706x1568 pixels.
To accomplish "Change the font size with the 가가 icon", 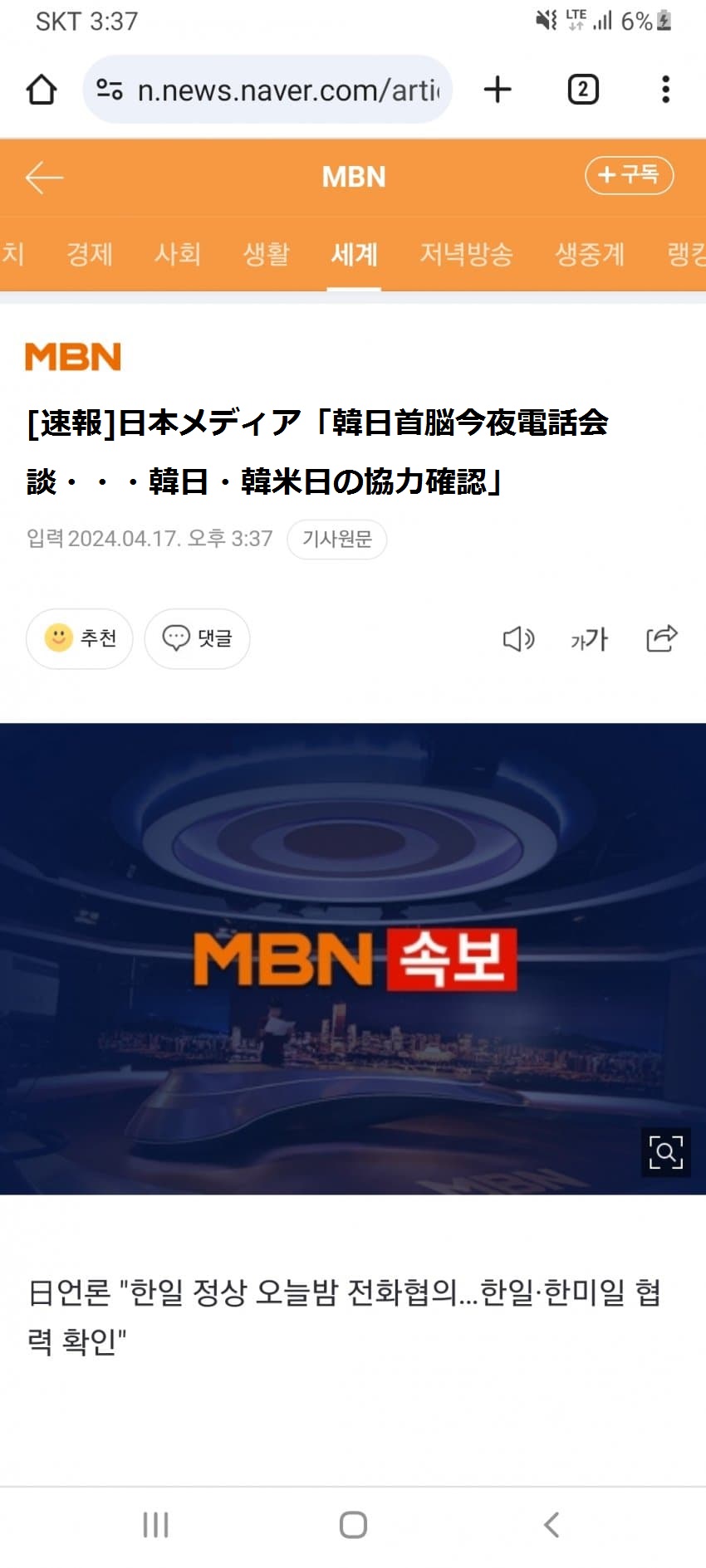I will (x=589, y=639).
